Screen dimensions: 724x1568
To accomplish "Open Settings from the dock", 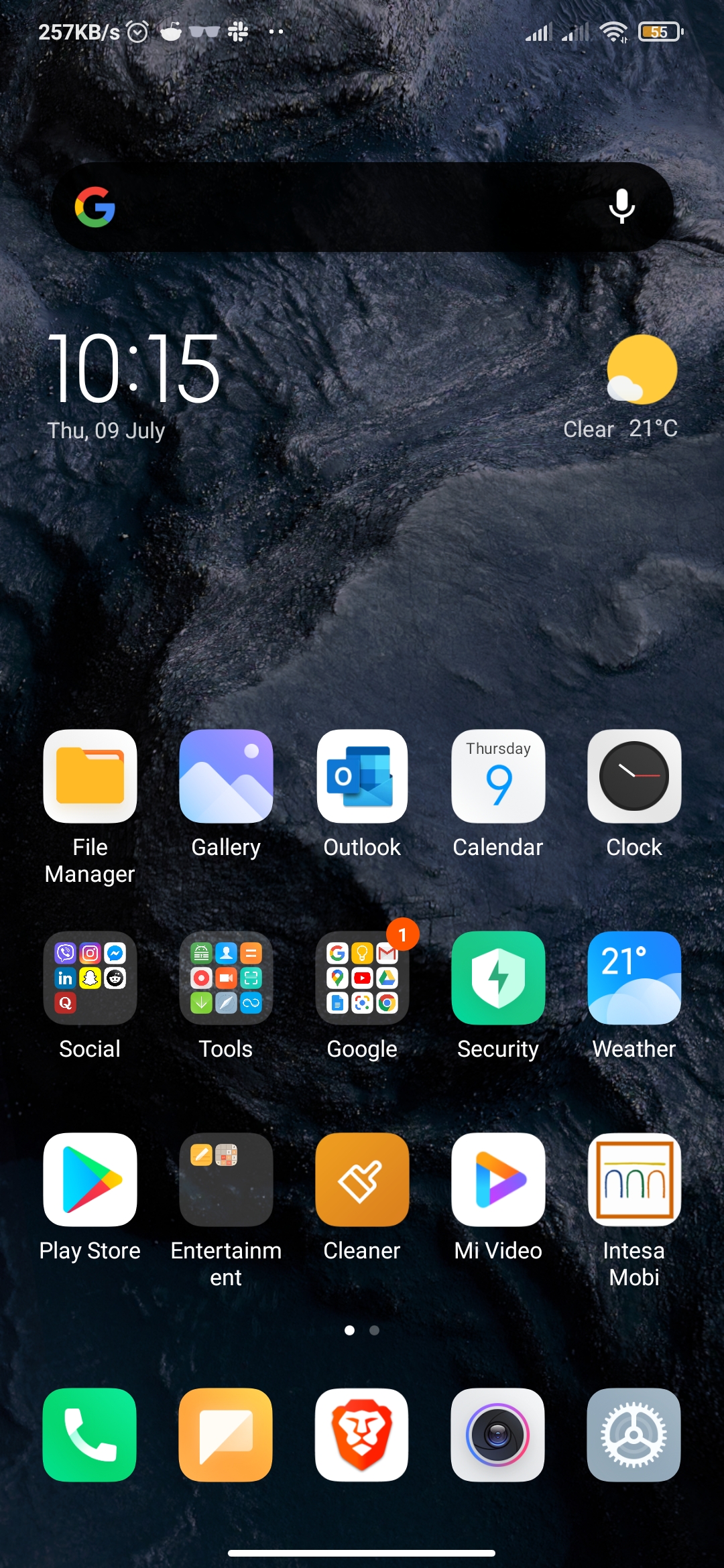I will pyautogui.click(x=634, y=1435).
